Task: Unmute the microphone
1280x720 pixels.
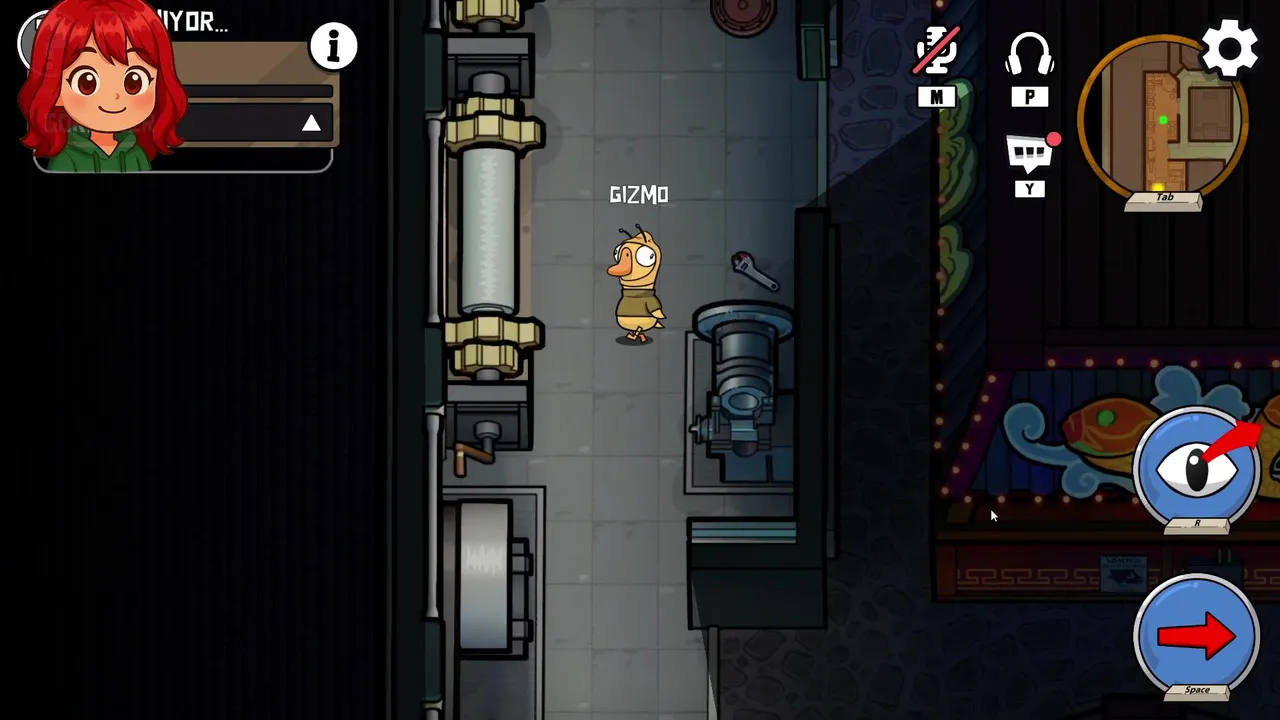Action: [x=936, y=52]
